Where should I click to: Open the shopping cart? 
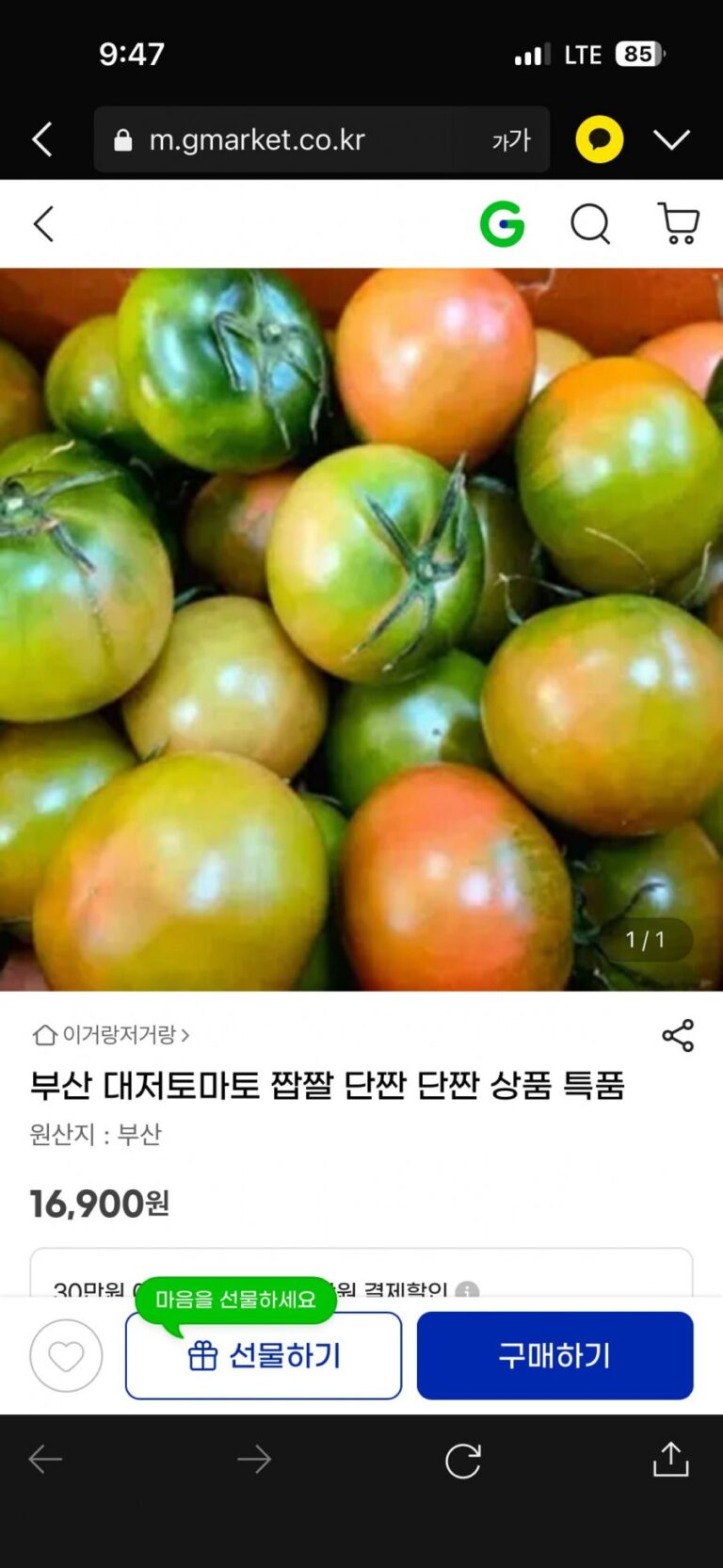tap(678, 224)
